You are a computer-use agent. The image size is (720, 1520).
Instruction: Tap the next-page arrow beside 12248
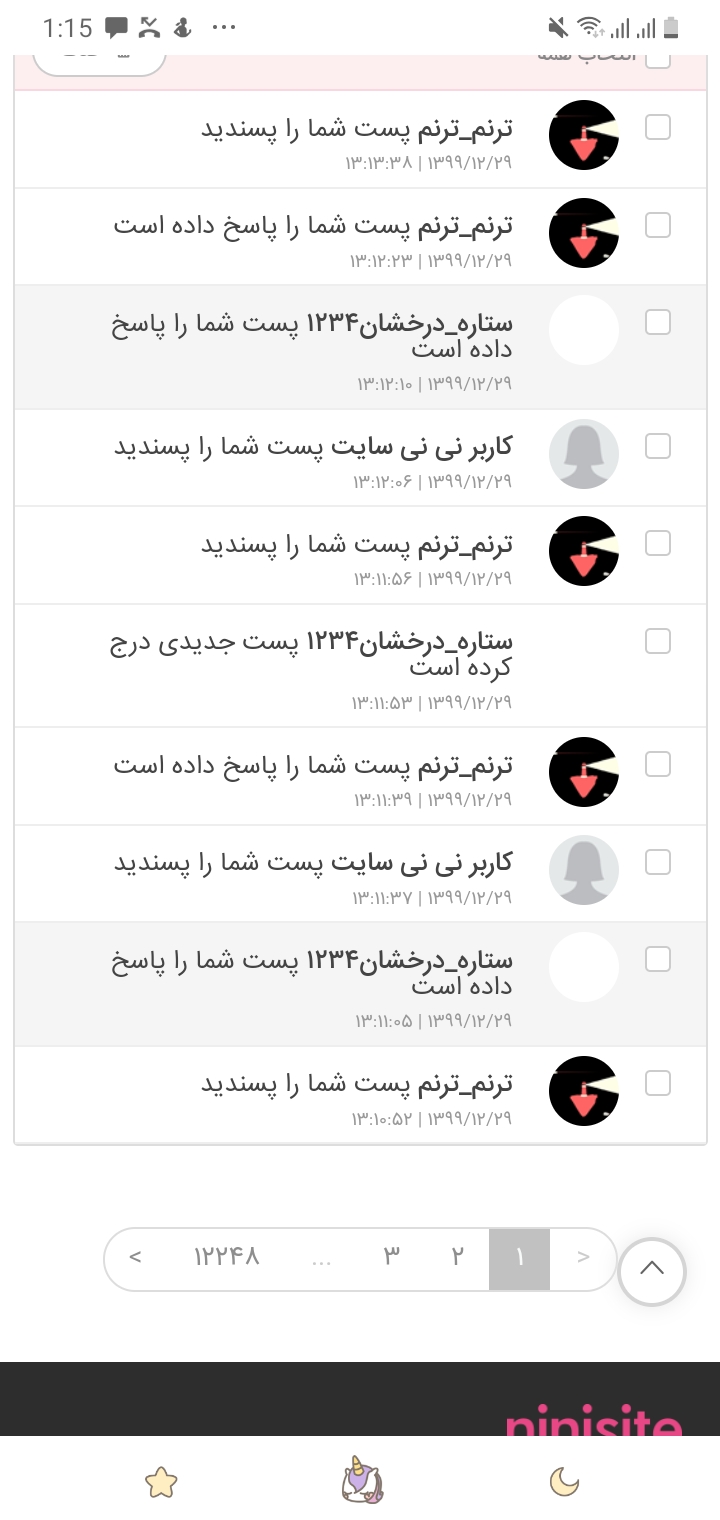(135, 1258)
